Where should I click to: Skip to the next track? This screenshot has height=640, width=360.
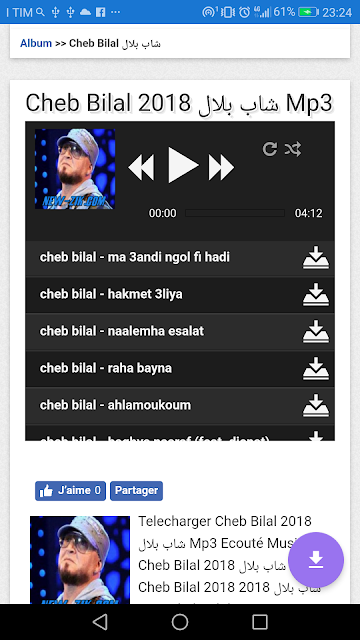tap(221, 167)
